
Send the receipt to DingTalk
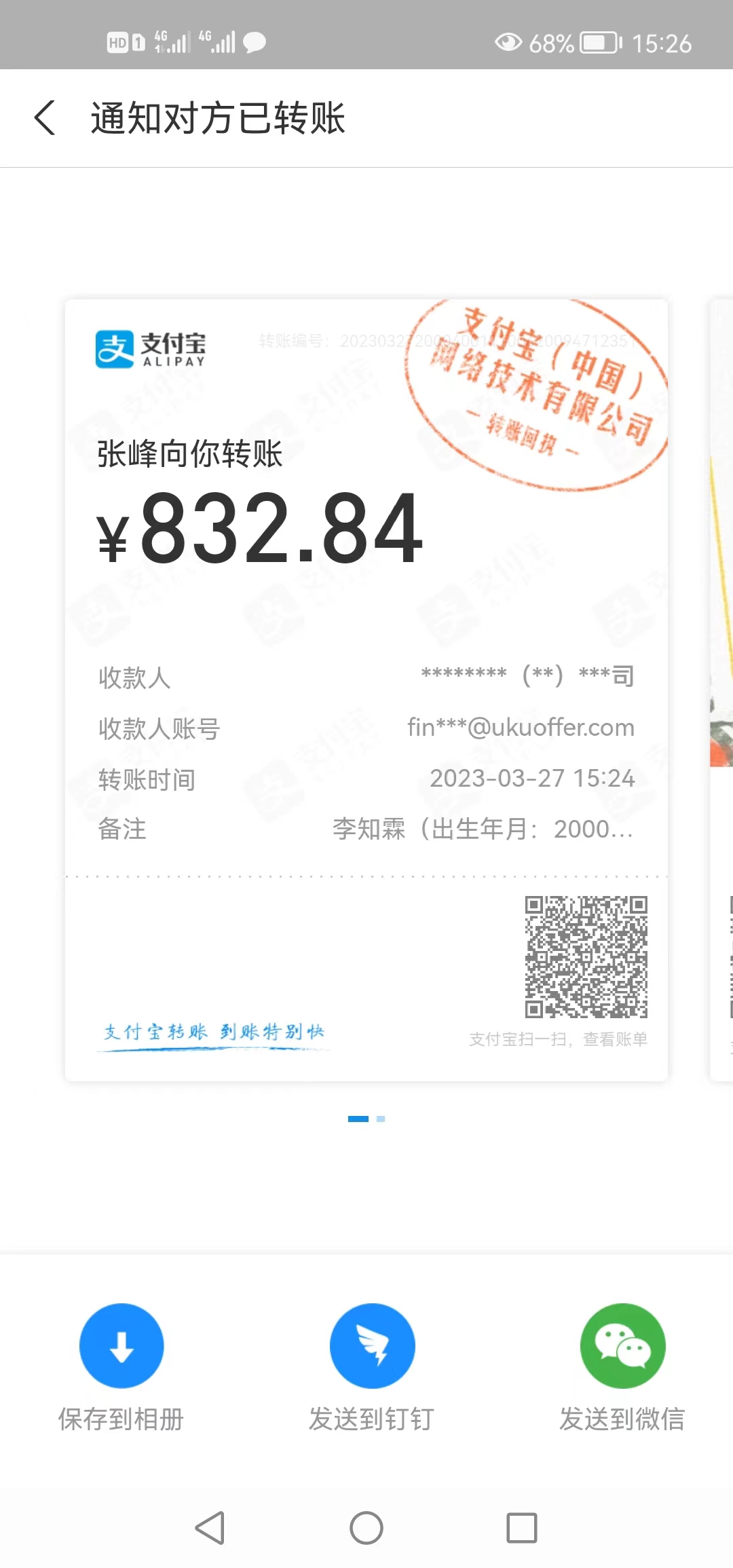point(372,1346)
